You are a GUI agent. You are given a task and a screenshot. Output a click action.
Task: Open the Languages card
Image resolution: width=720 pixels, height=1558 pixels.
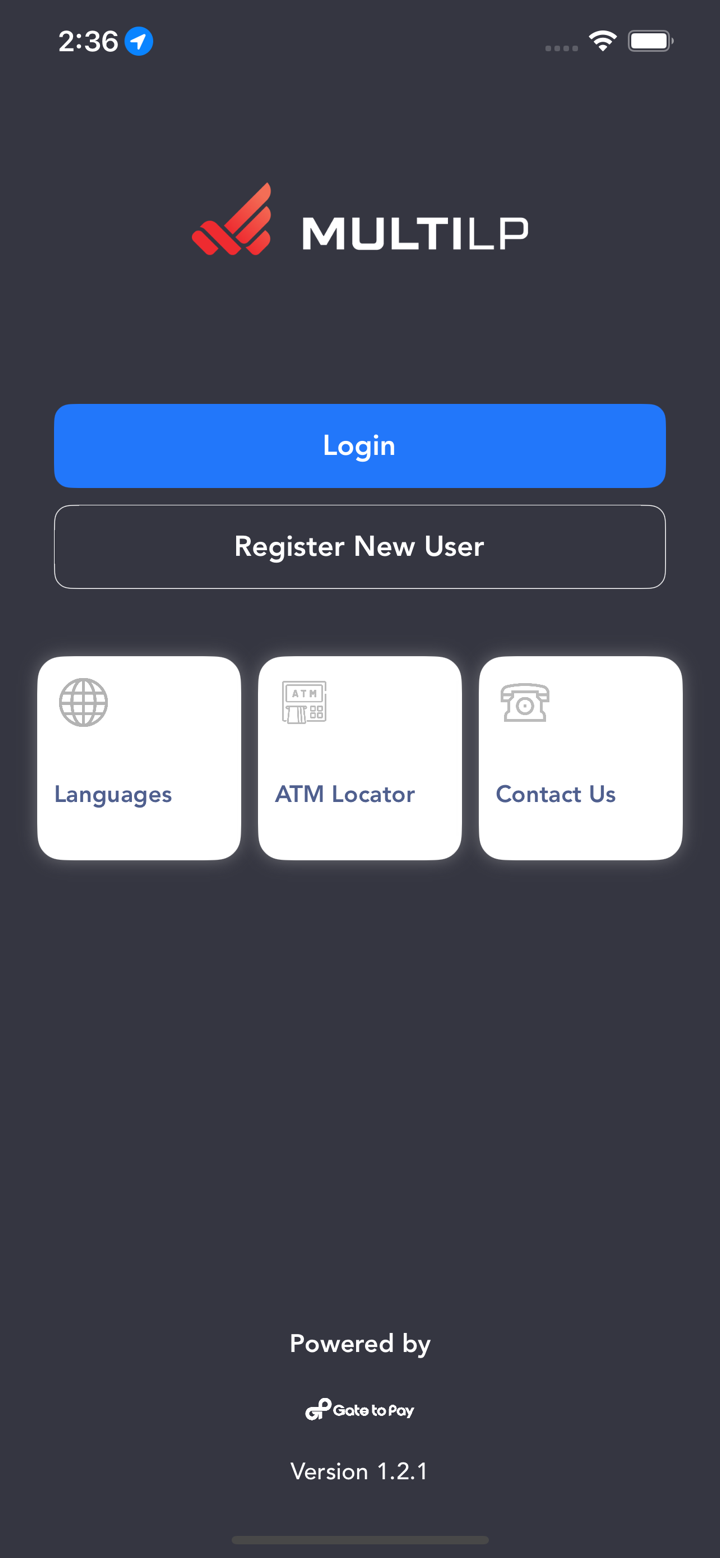(x=139, y=758)
